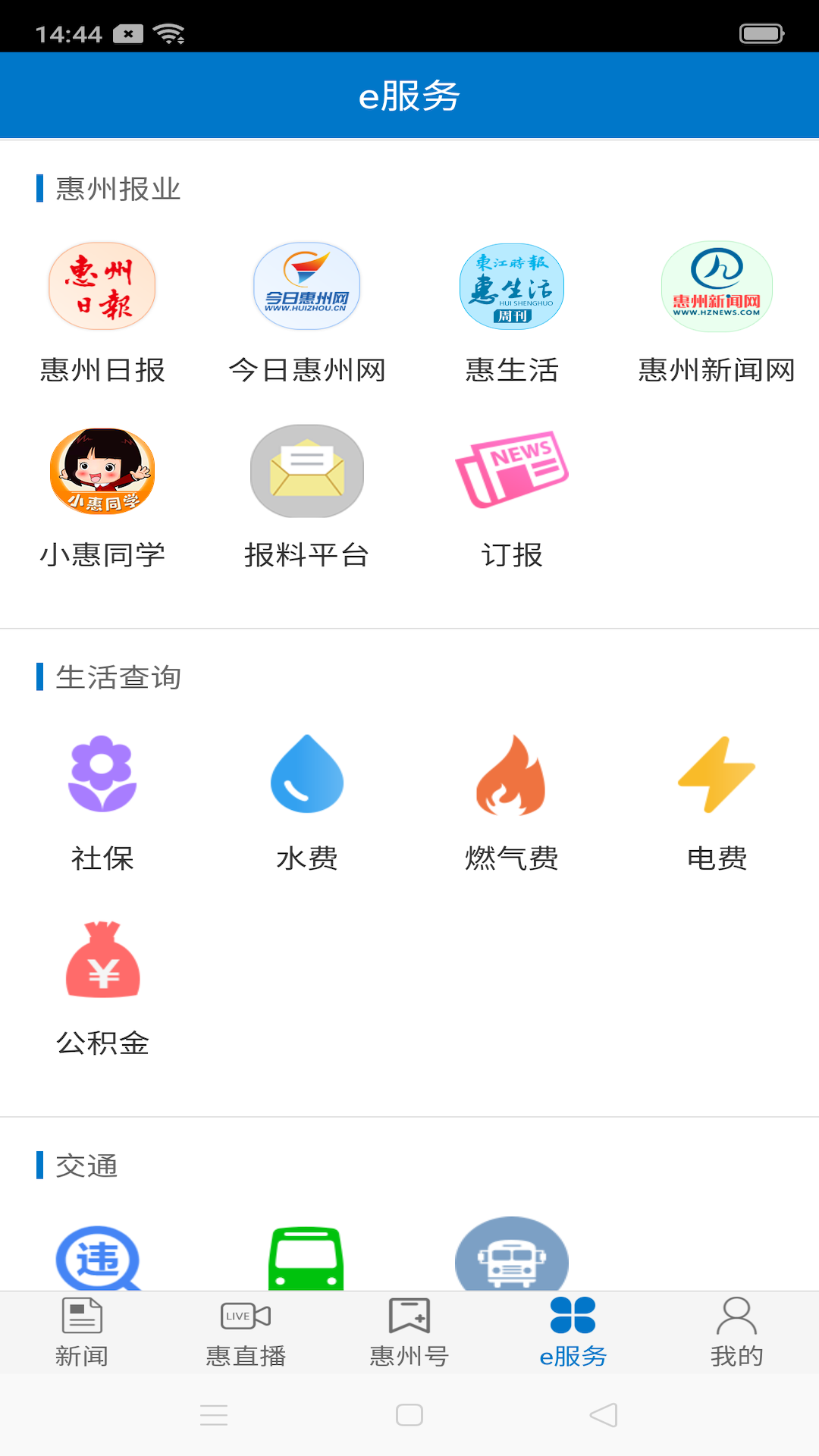Open the 惠州日报 newspaper service
The width and height of the screenshot is (819, 1456).
(102, 287)
